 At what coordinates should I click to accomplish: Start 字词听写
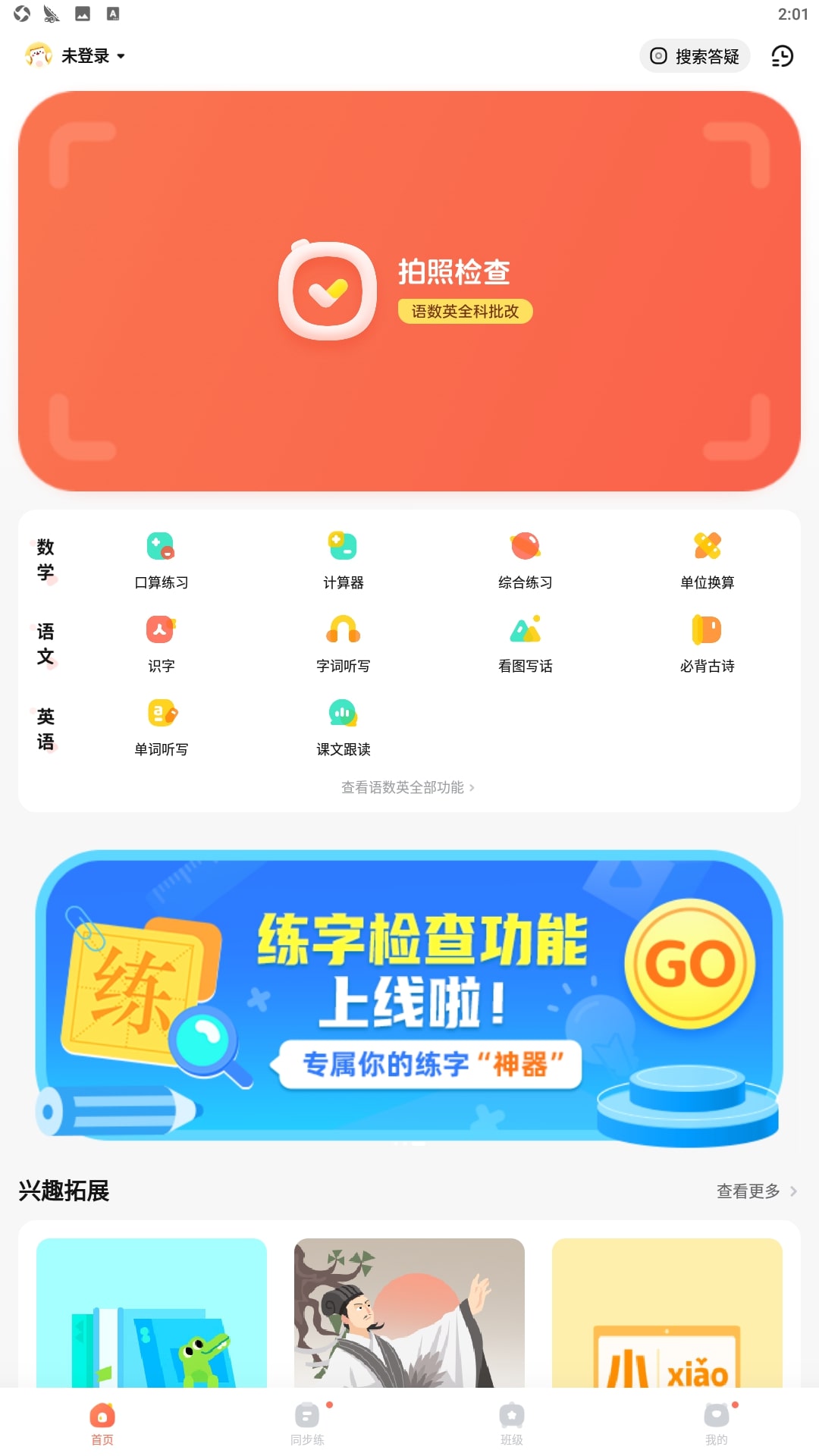(x=343, y=645)
